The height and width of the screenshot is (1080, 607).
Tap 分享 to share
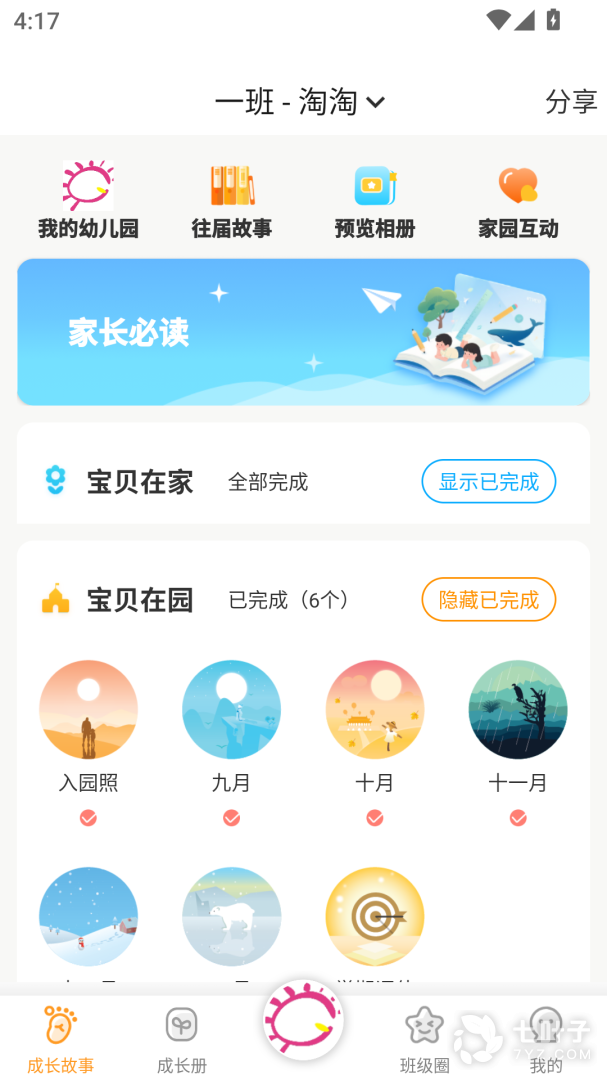point(571,102)
